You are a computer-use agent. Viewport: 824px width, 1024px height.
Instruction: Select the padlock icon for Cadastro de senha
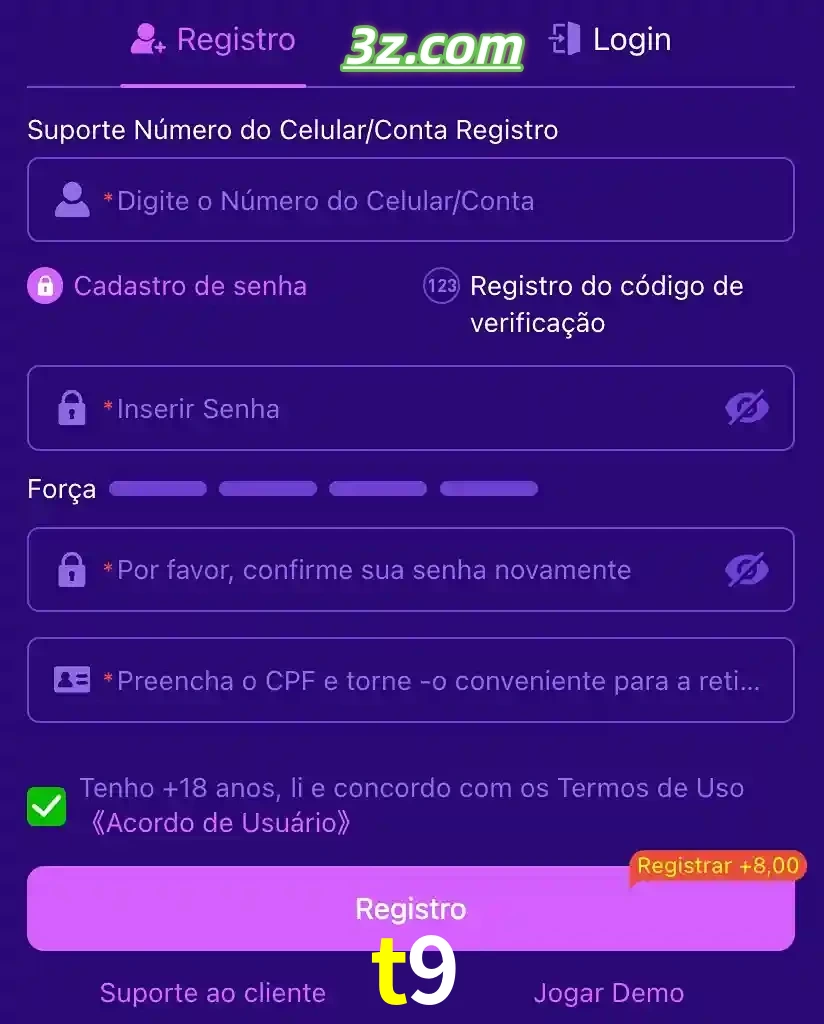[x=44, y=286]
